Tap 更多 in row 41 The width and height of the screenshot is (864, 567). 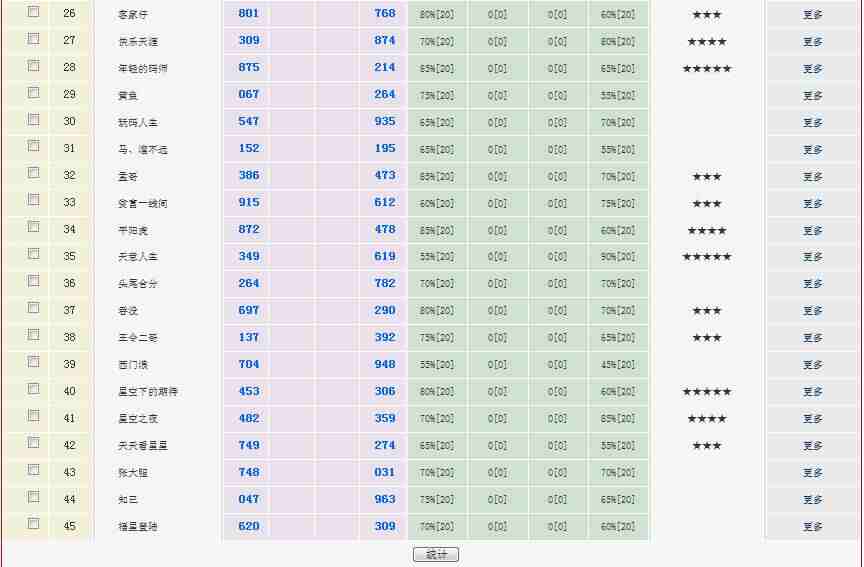pyautogui.click(x=813, y=420)
